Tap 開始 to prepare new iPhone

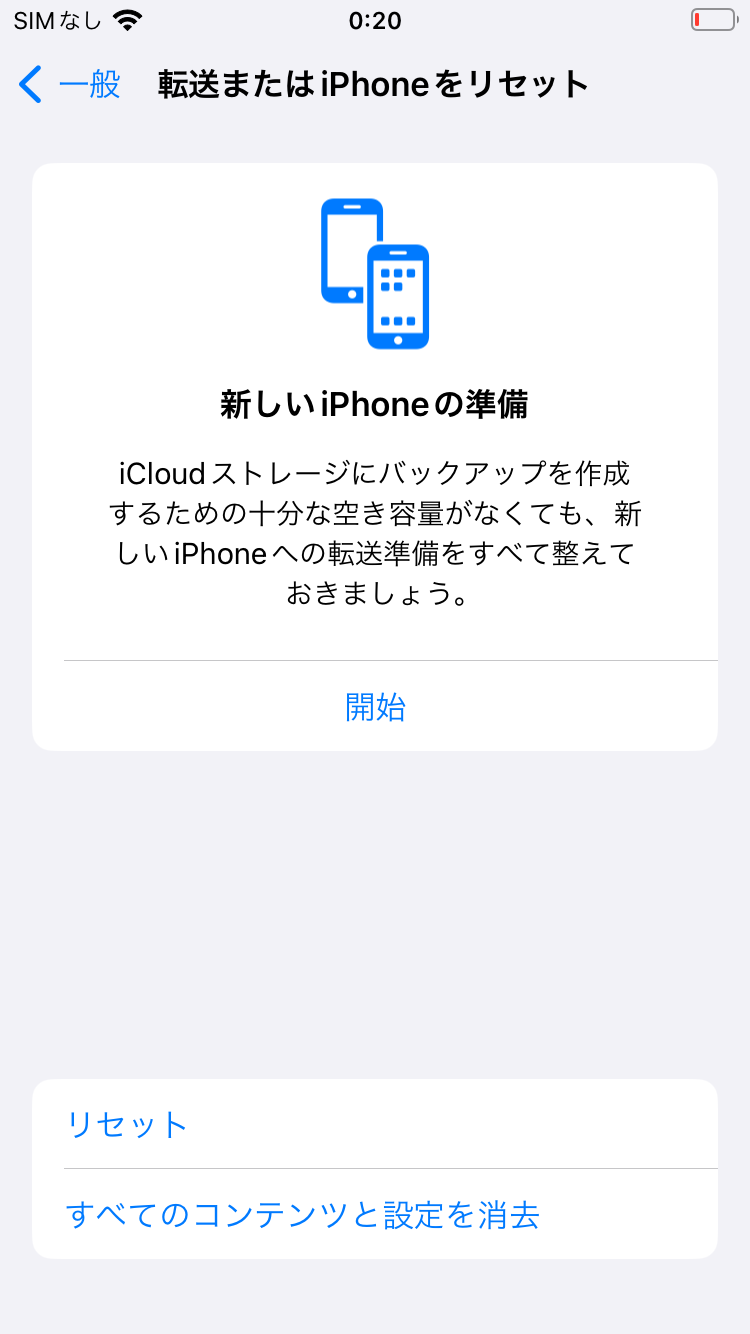375,707
